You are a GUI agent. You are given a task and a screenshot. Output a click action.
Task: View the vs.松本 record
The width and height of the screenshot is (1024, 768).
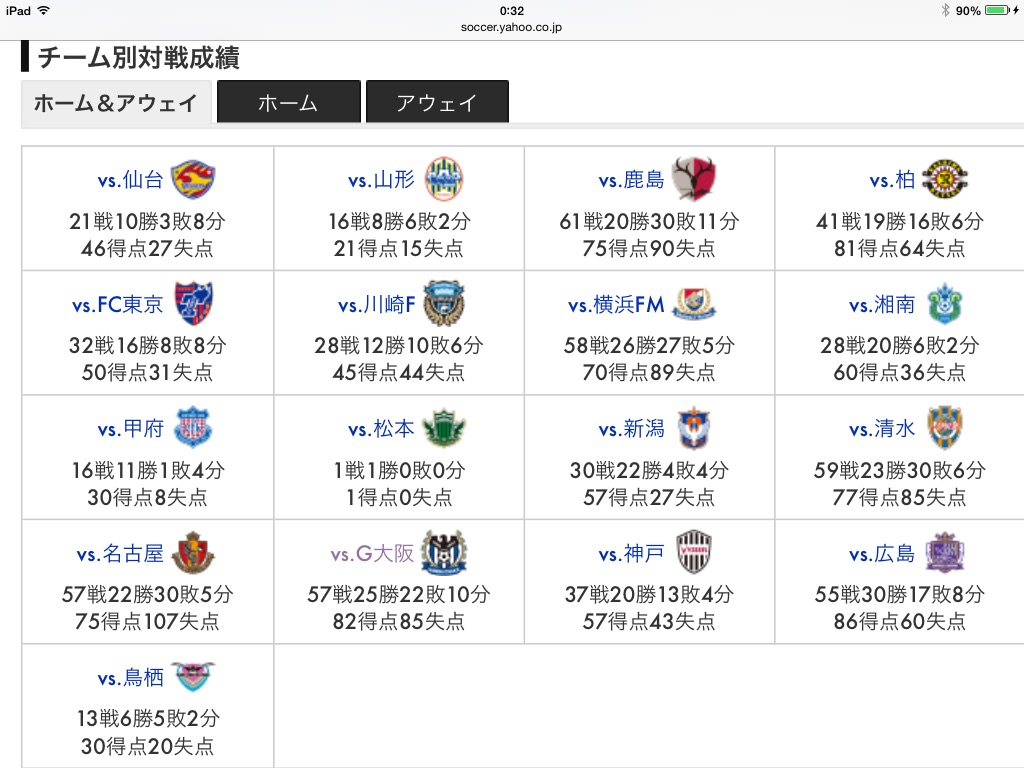click(x=381, y=430)
